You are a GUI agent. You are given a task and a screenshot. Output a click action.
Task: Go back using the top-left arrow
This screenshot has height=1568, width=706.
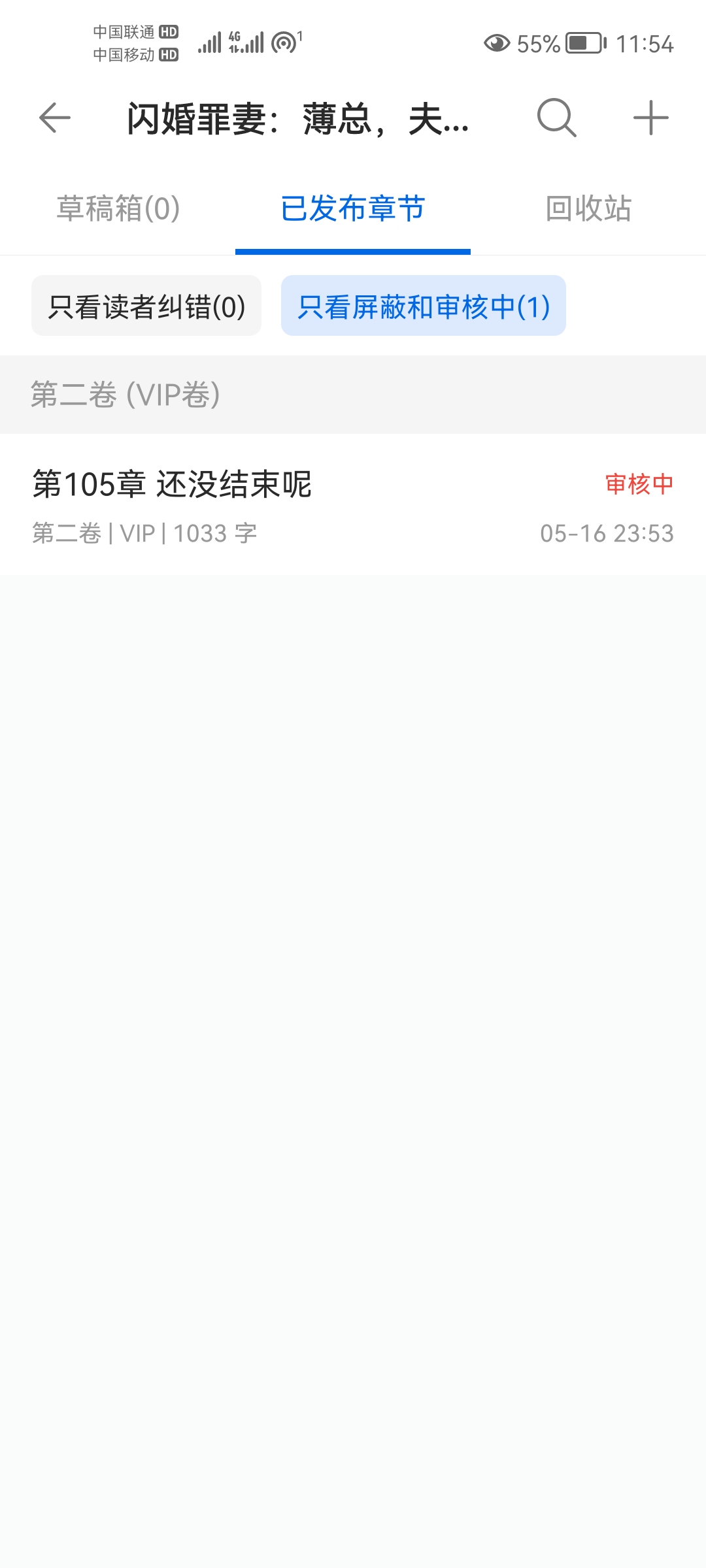pyautogui.click(x=55, y=118)
